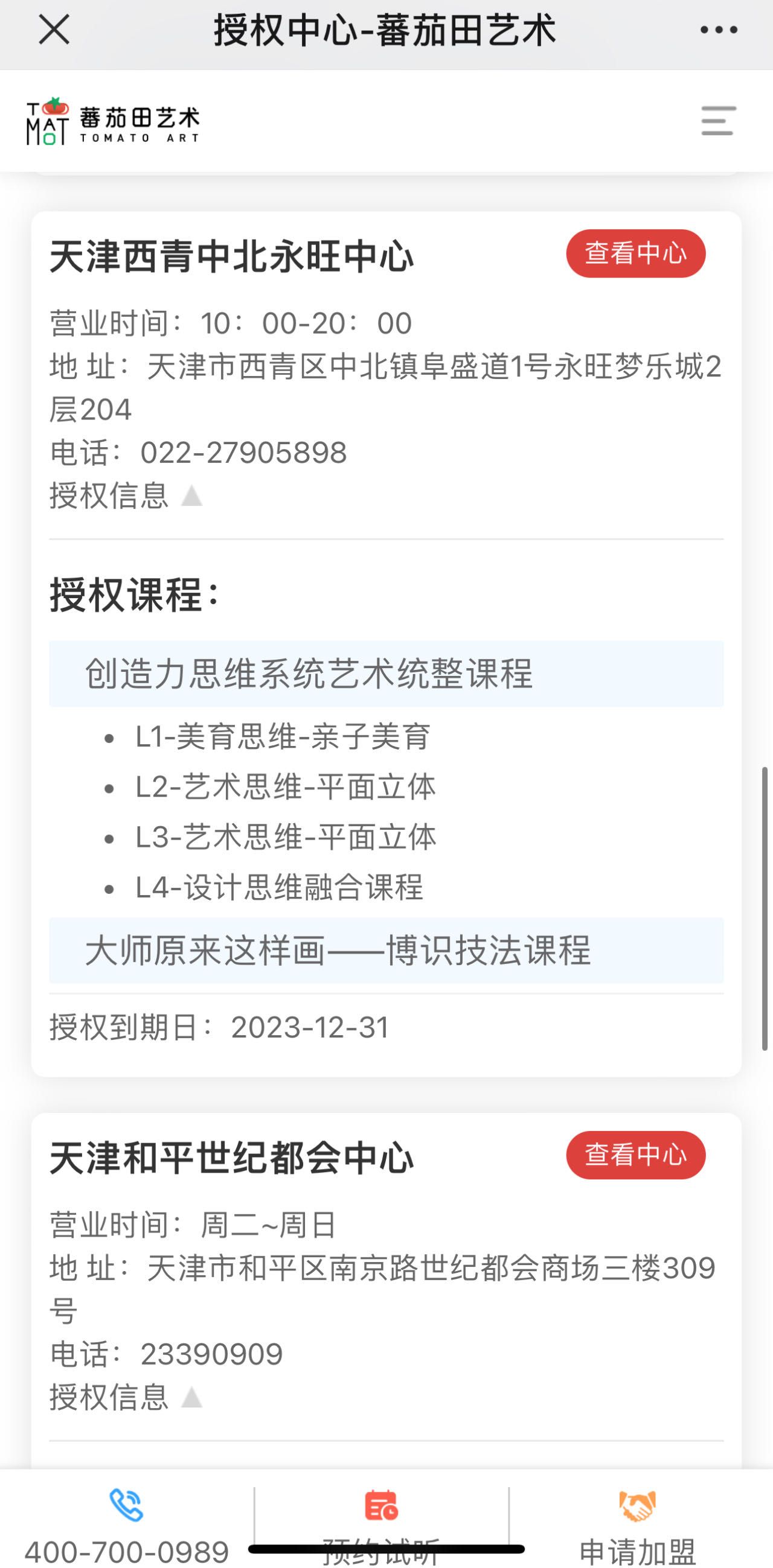View the 天津西青中北永旺中心 center page

click(x=635, y=253)
